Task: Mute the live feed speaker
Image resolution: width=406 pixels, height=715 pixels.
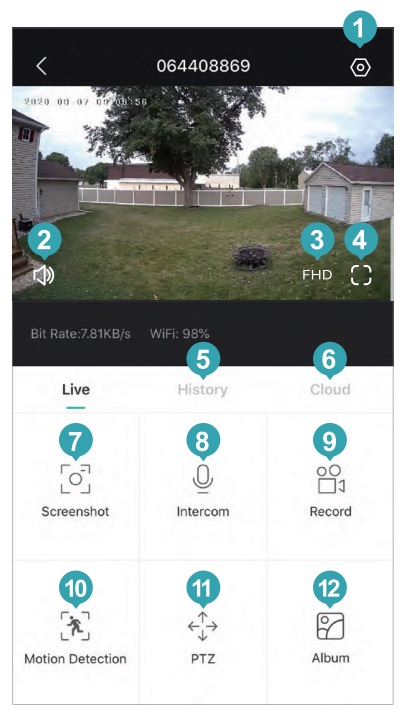Action: click(x=44, y=275)
